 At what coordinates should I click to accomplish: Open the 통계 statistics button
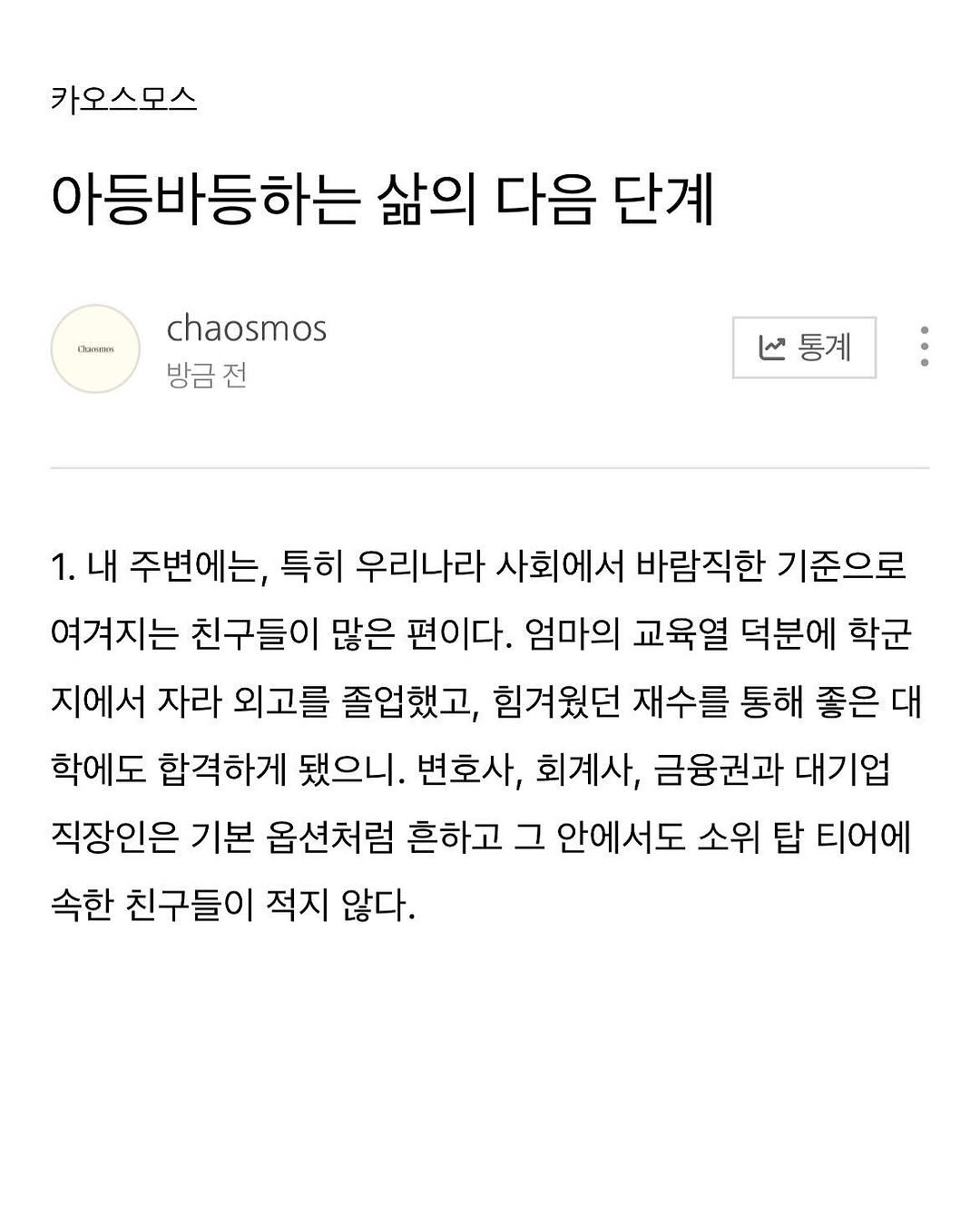(804, 348)
